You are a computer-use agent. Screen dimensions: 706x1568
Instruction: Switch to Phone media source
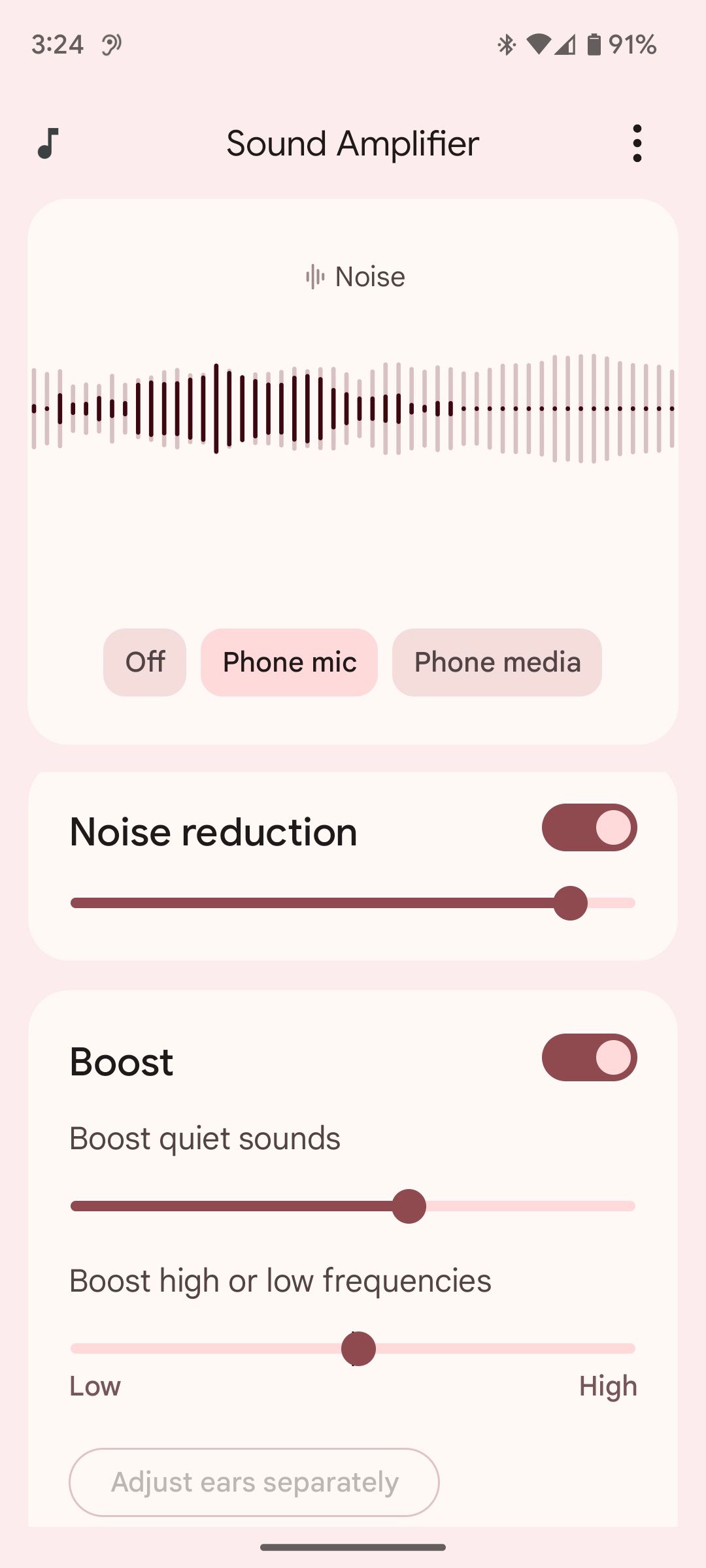click(497, 662)
